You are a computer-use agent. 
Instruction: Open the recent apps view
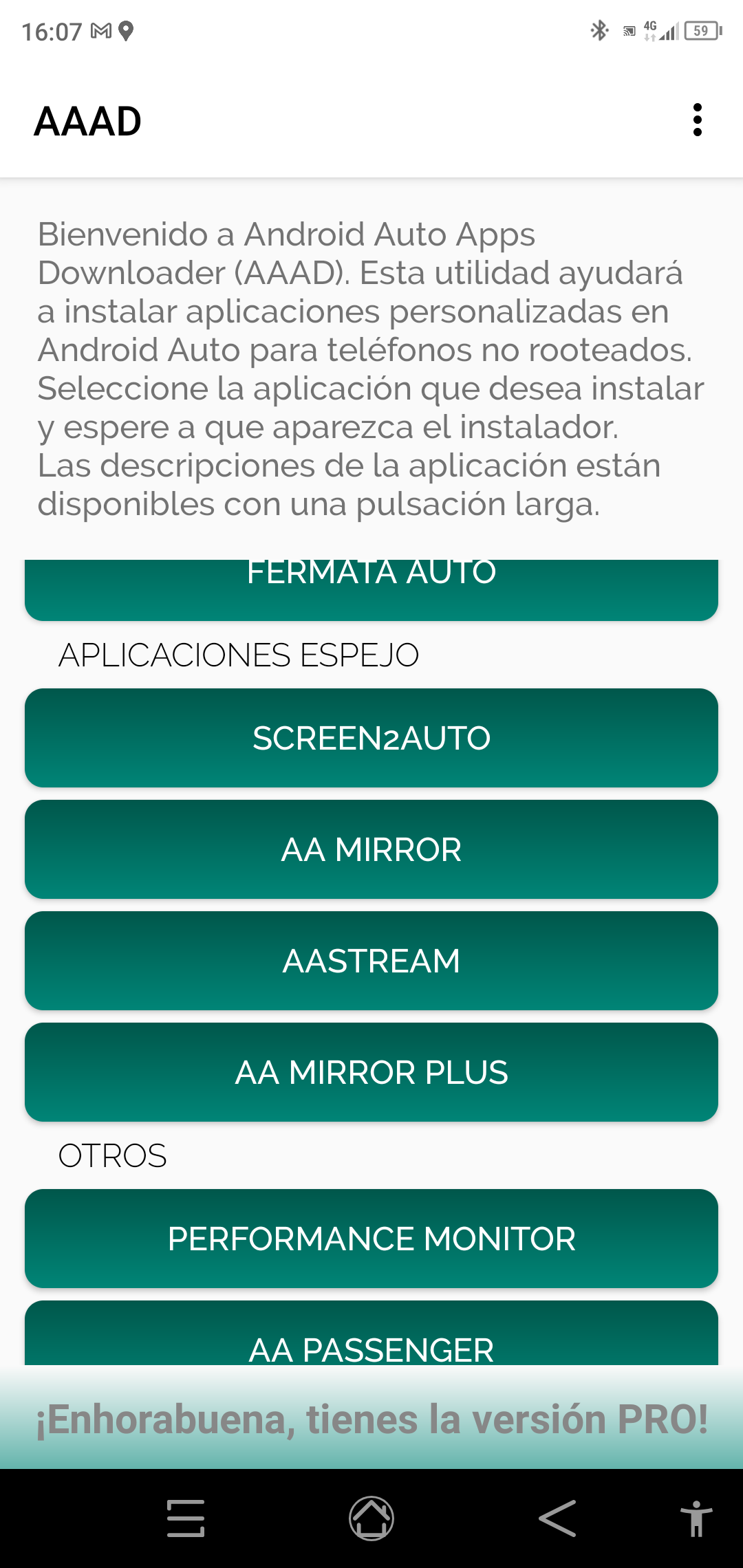point(186,1518)
